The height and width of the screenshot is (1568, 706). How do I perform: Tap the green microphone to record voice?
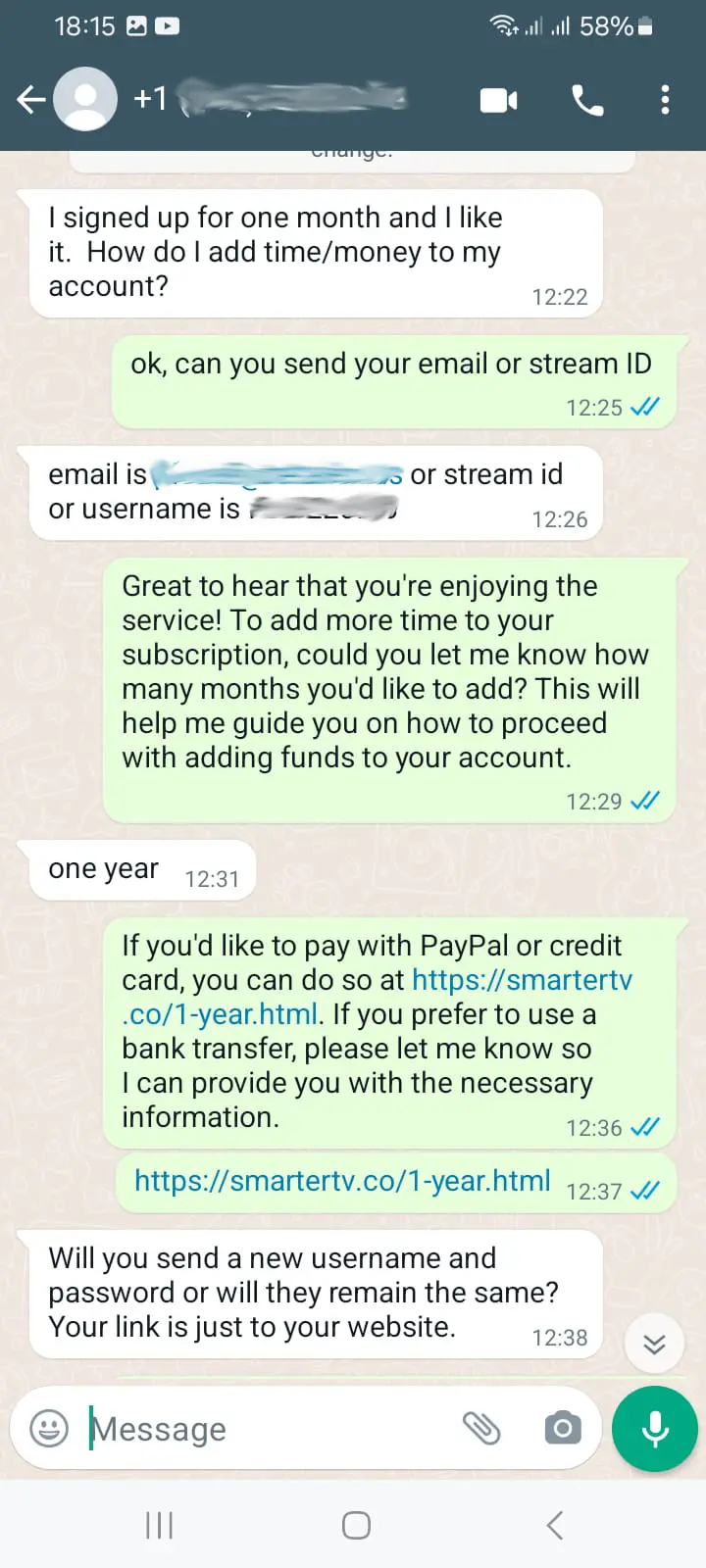coord(654,1429)
